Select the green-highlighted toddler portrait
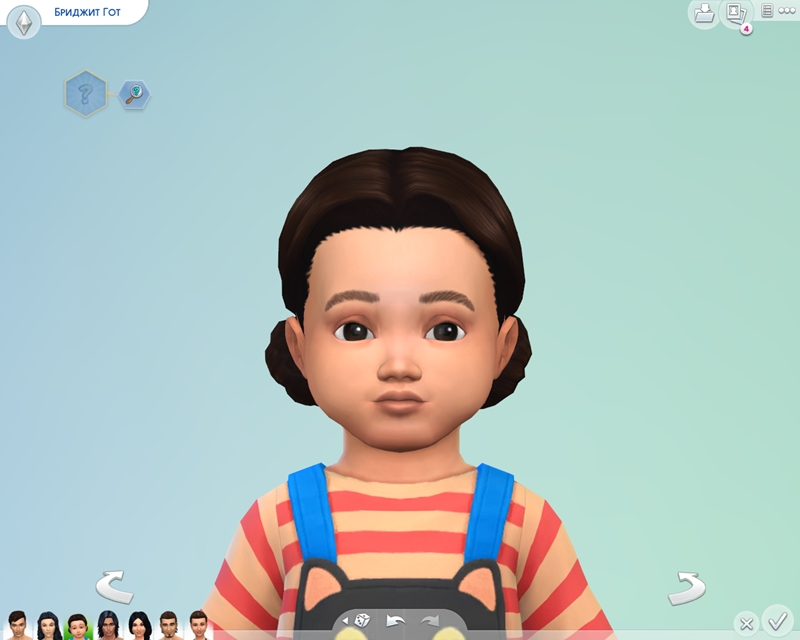Viewport: 800px width, 640px height. click(77, 627)
